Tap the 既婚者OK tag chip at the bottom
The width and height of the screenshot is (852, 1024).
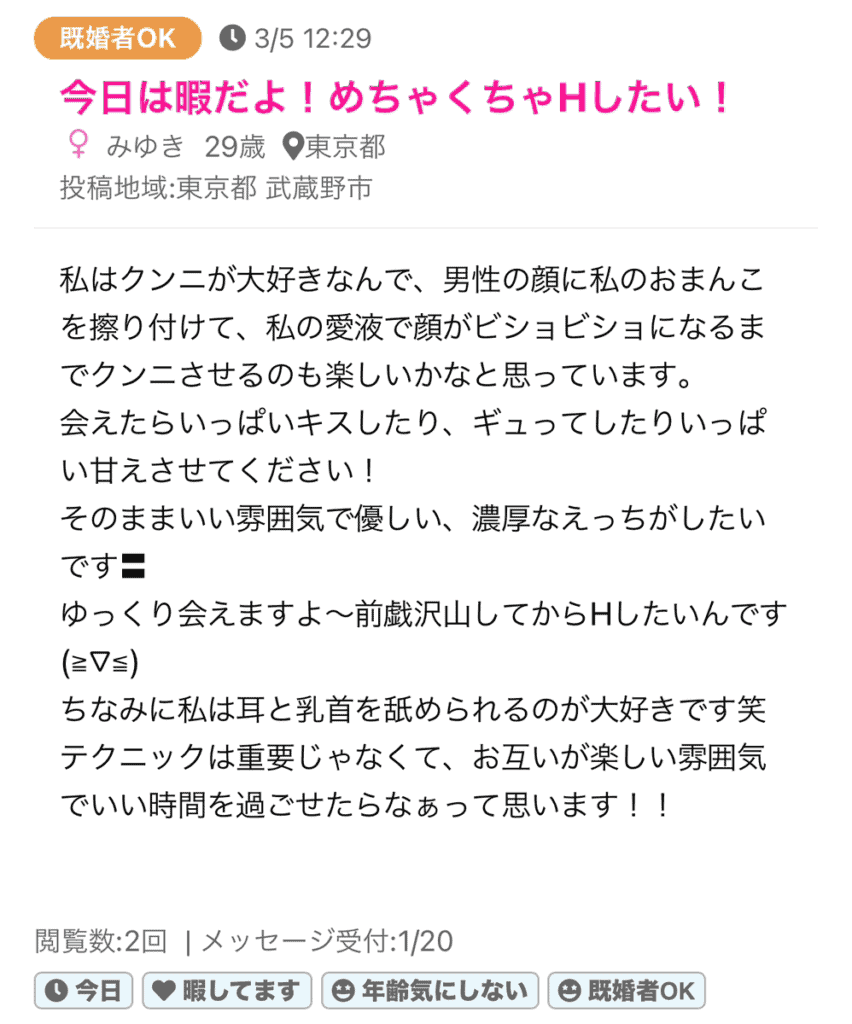coord(626,990)
